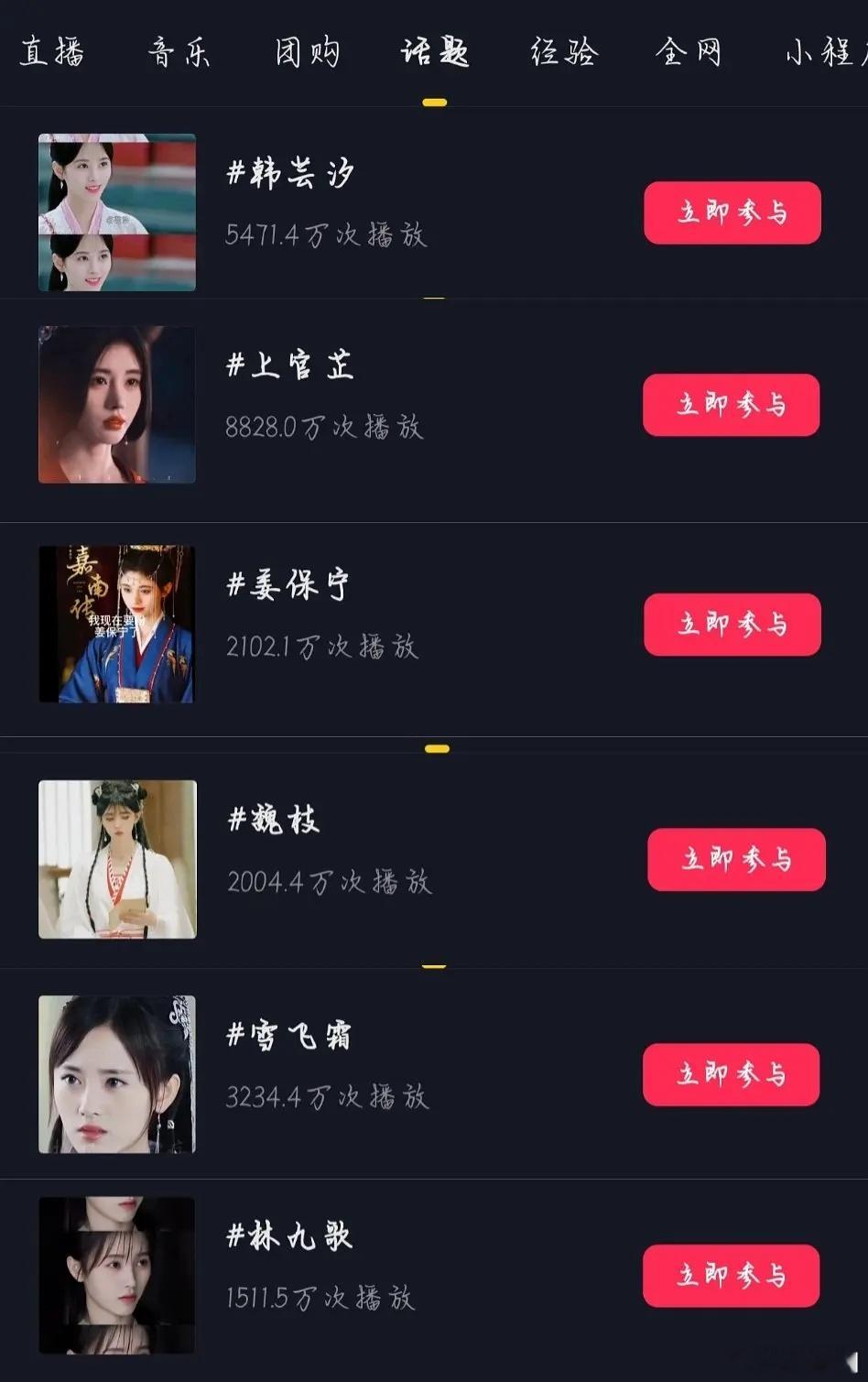The image size is (868, 1382).
Task: Open the #姜保宁 hashtag topic
Action: pos(291,585)
